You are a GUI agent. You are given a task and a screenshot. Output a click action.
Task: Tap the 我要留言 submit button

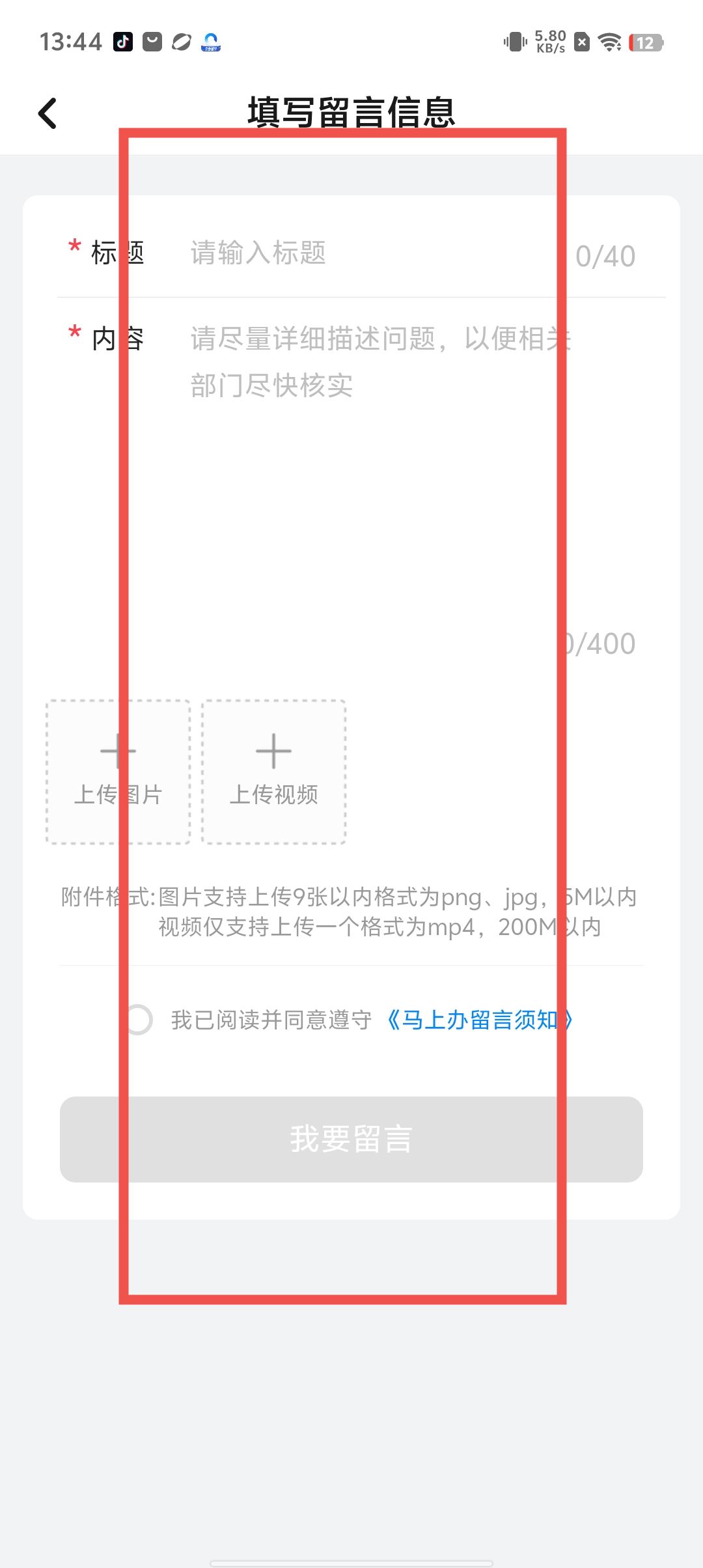pyautogui.click(x=351, y=1140)
